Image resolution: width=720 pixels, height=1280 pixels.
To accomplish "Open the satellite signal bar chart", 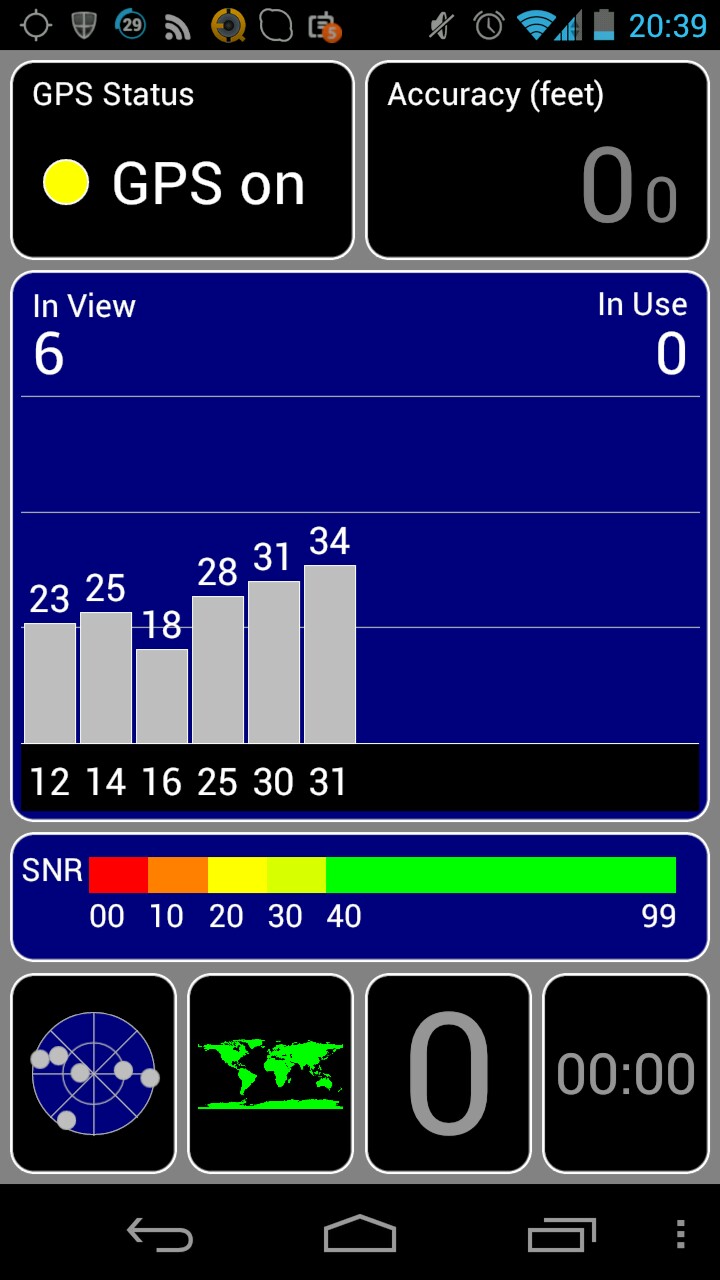I will click(360, 546).
